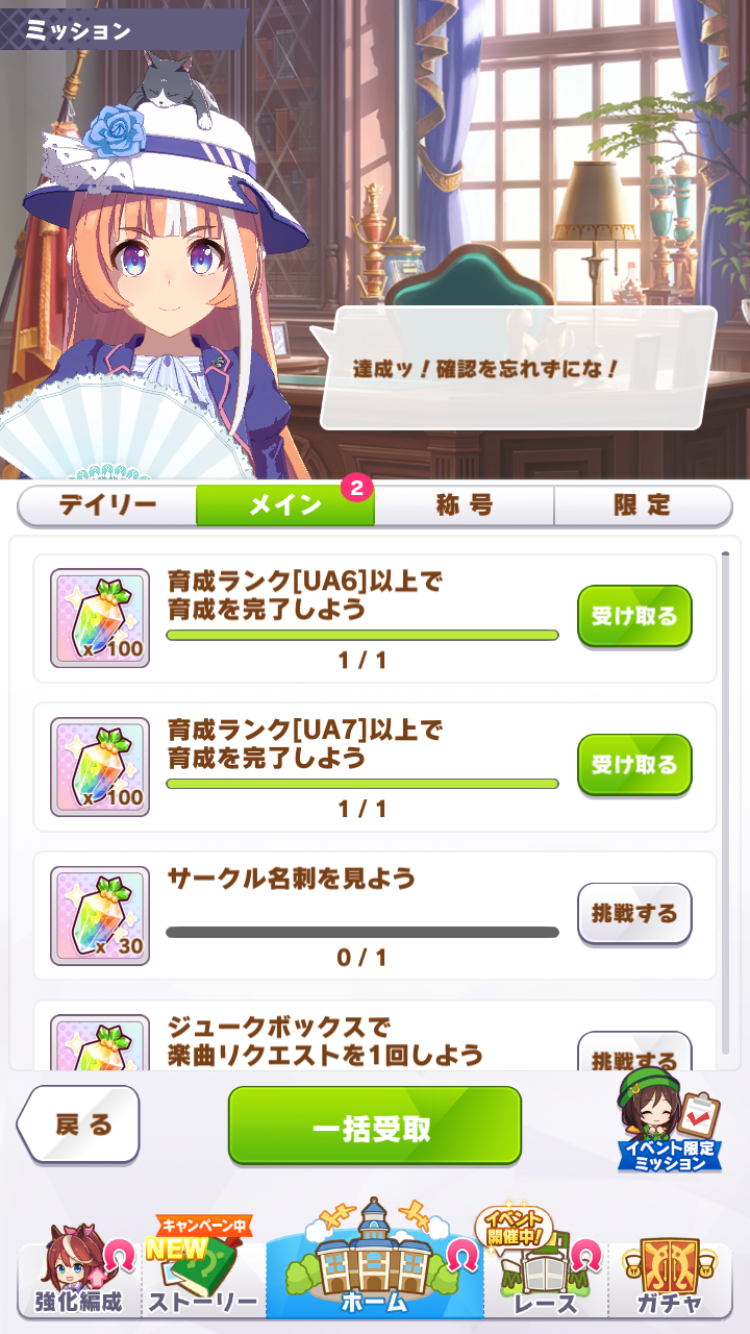Claim the UA7 rank mission reward
The width and height of the screenshot is (750, 1334).
(634, 765)
